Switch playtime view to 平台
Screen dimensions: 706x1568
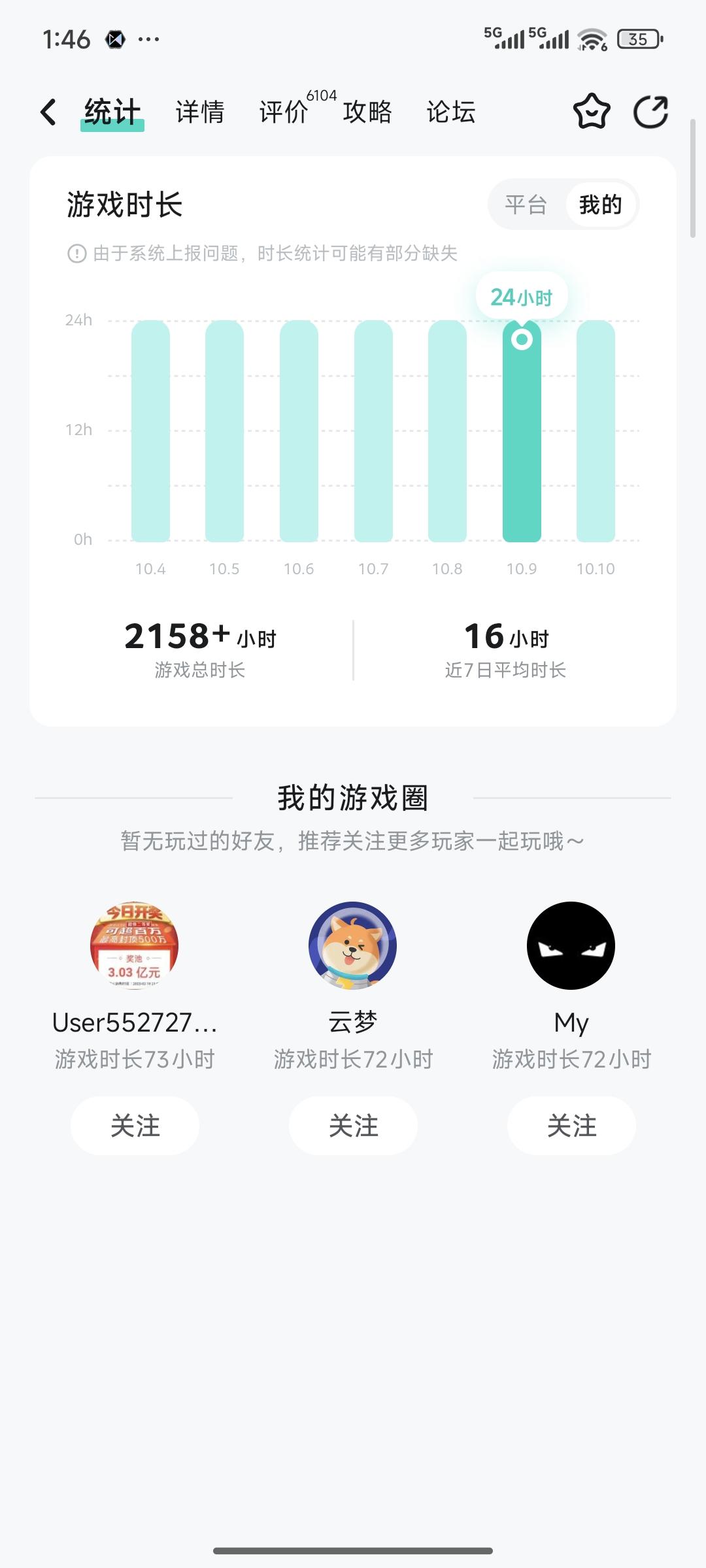(527, 204)
